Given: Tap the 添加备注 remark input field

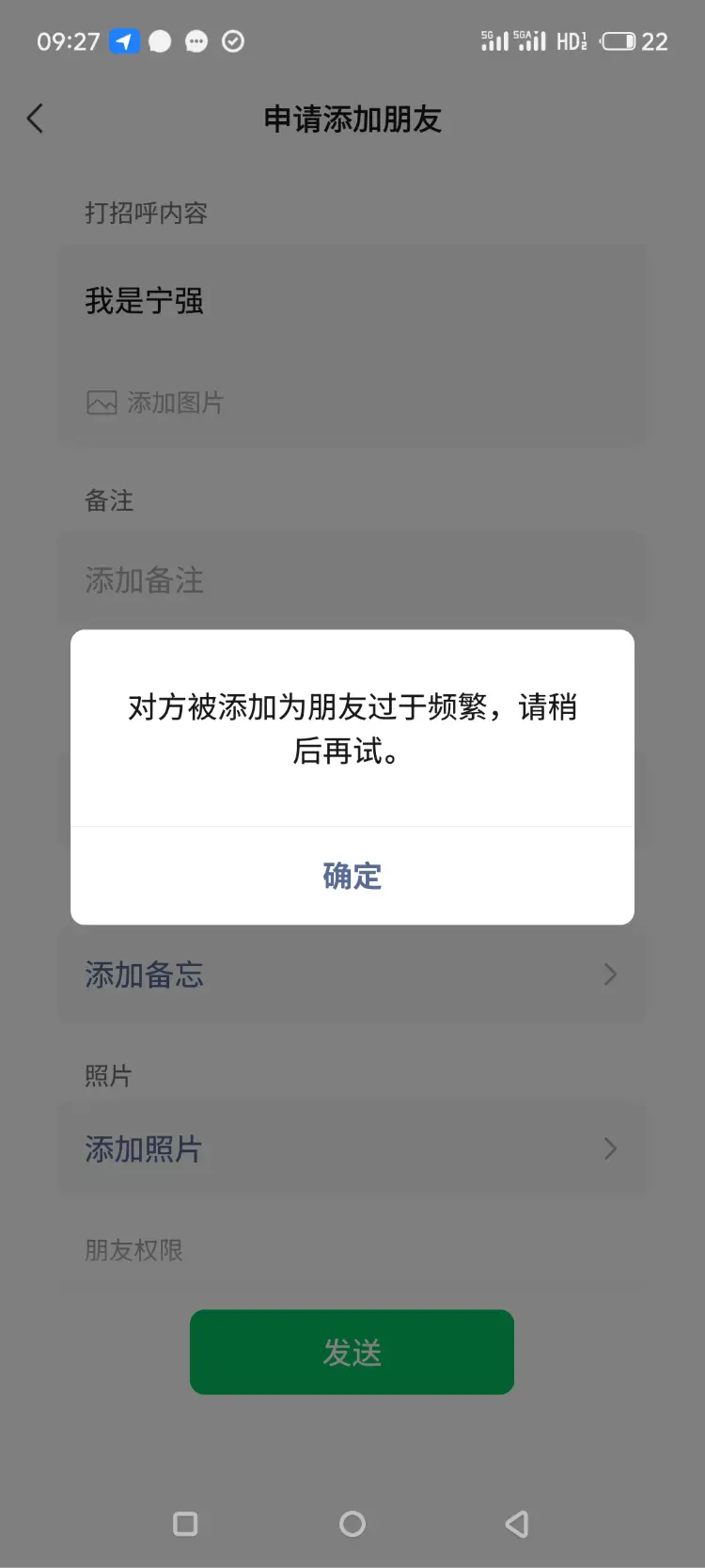Looking at the screenshot, I should click(143, 581).
